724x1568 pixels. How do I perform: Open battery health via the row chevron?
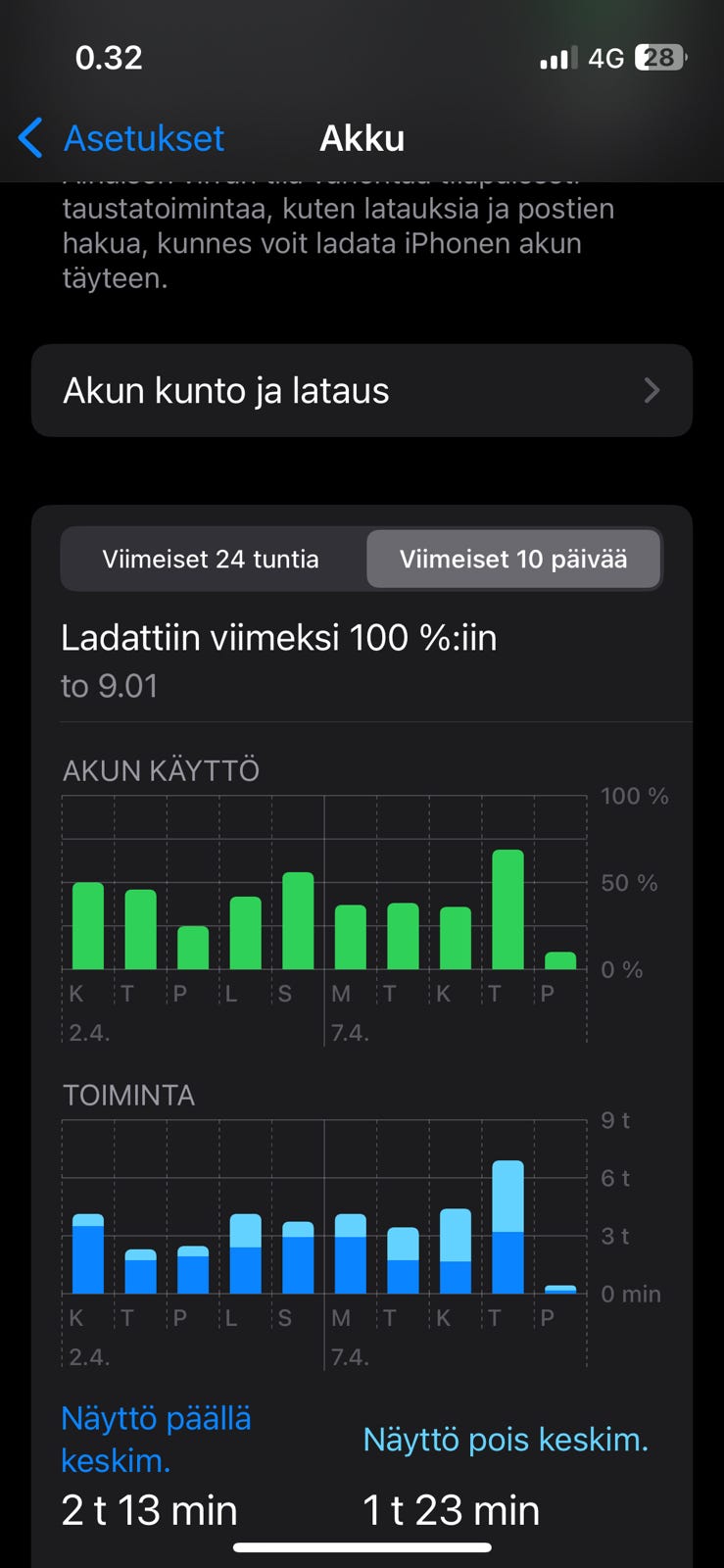[x=653, y=390]
